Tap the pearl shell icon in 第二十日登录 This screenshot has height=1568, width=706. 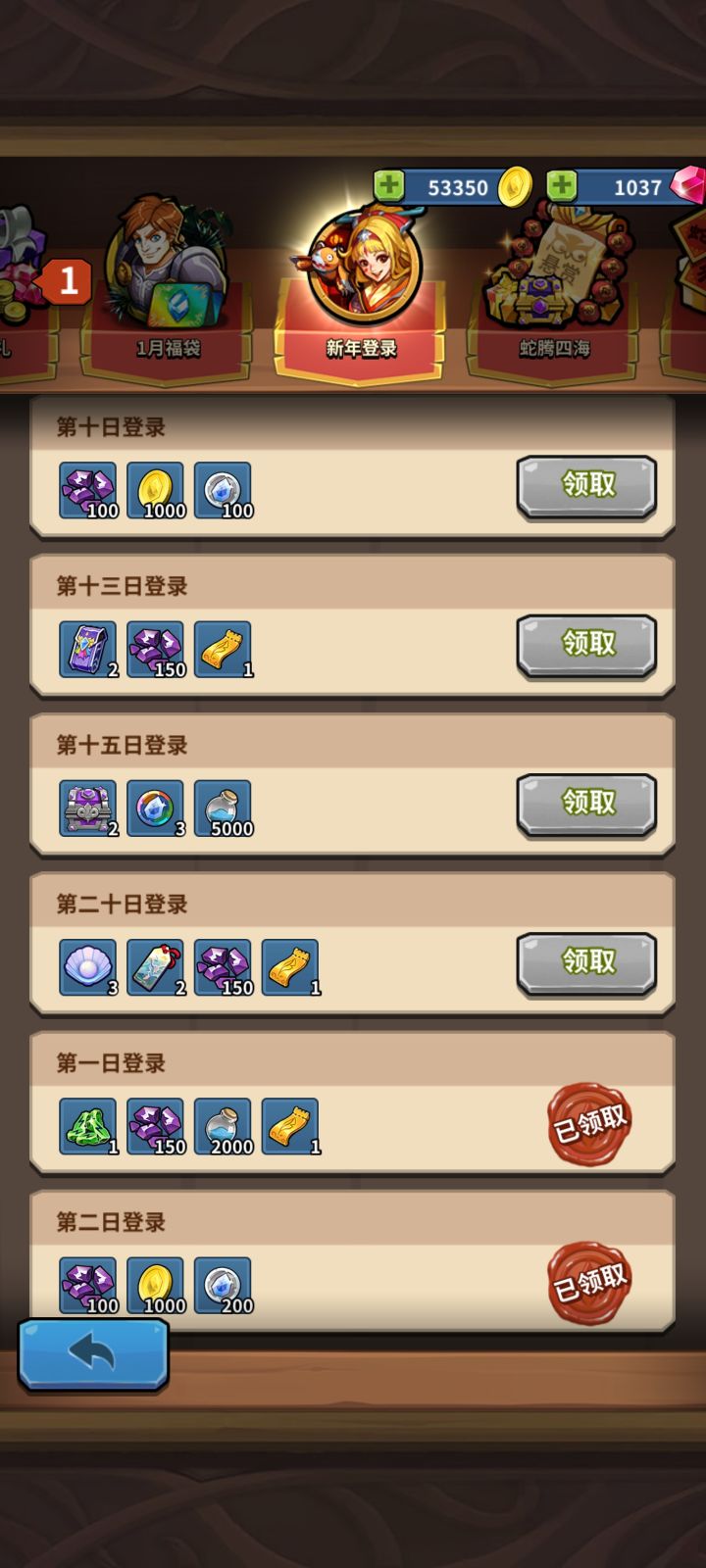(90, 965)
